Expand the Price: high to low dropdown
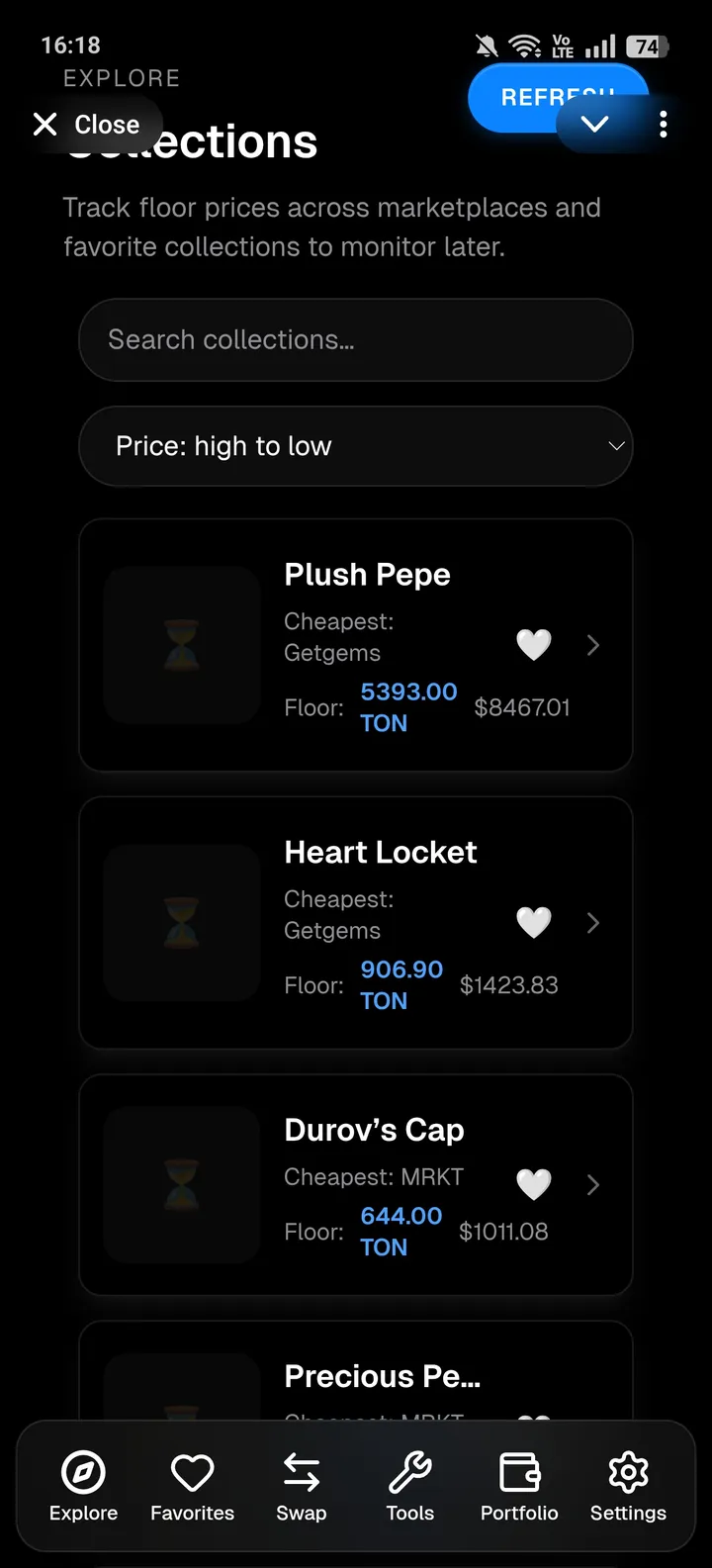712x1568 pixels. [x=356, y=446]
